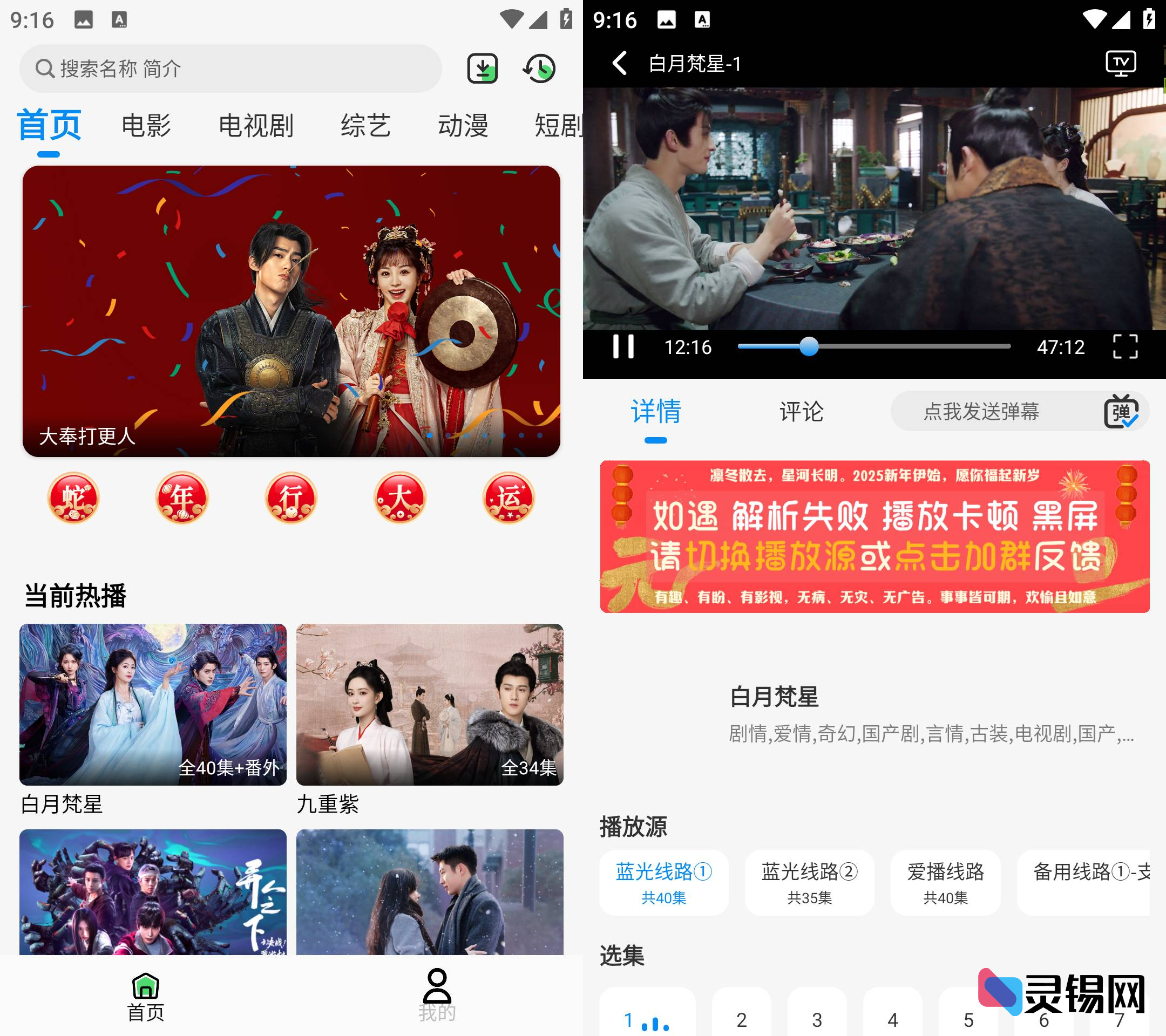Toggle the 弹 danmaku icon
The width and height of the screenshot is (1166, 1036).
(1120, 412)
